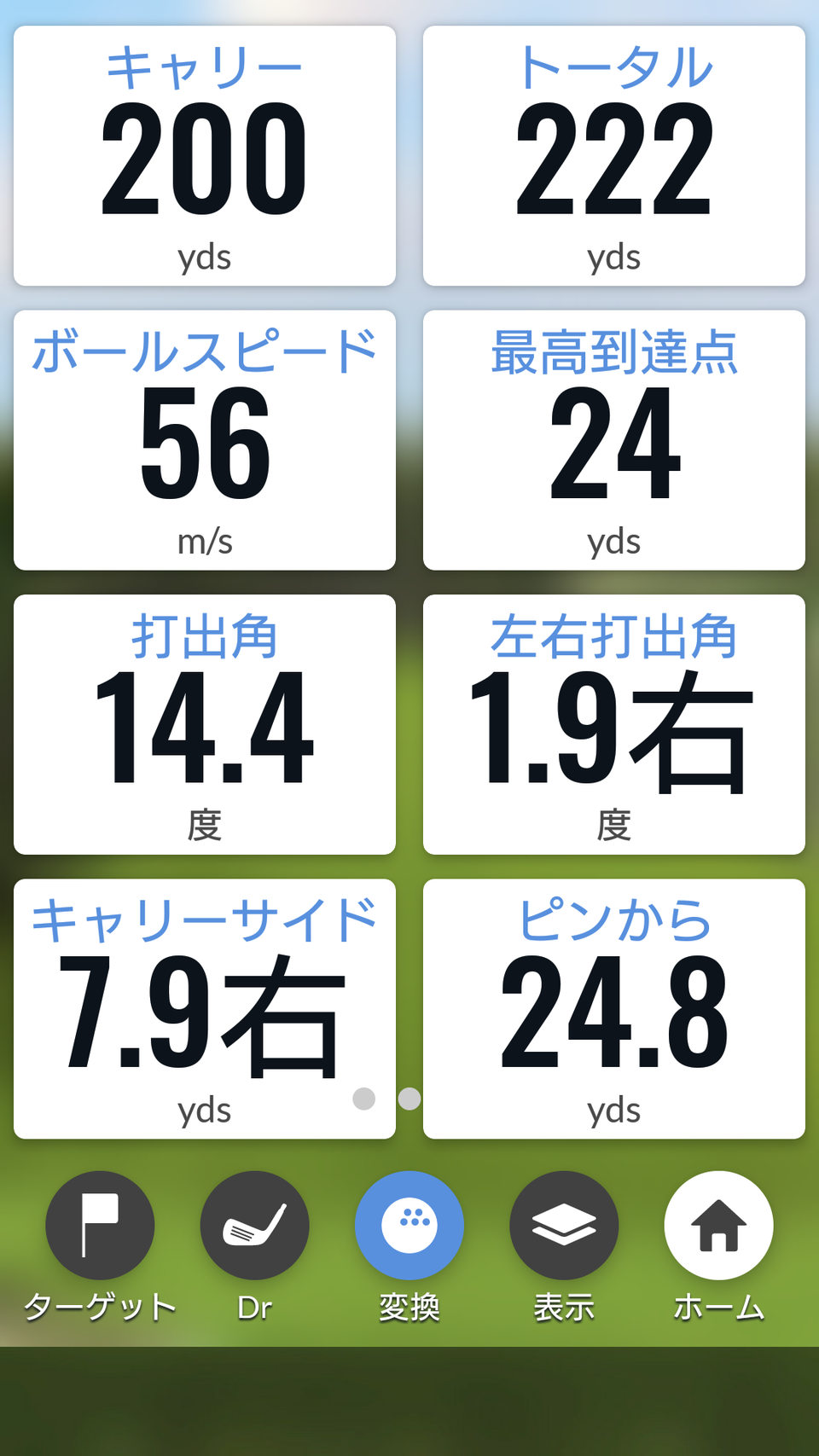This screenshot has height=1456, width=819.
Task: Open the 表示 layers button
Action: coord(564,1225)
